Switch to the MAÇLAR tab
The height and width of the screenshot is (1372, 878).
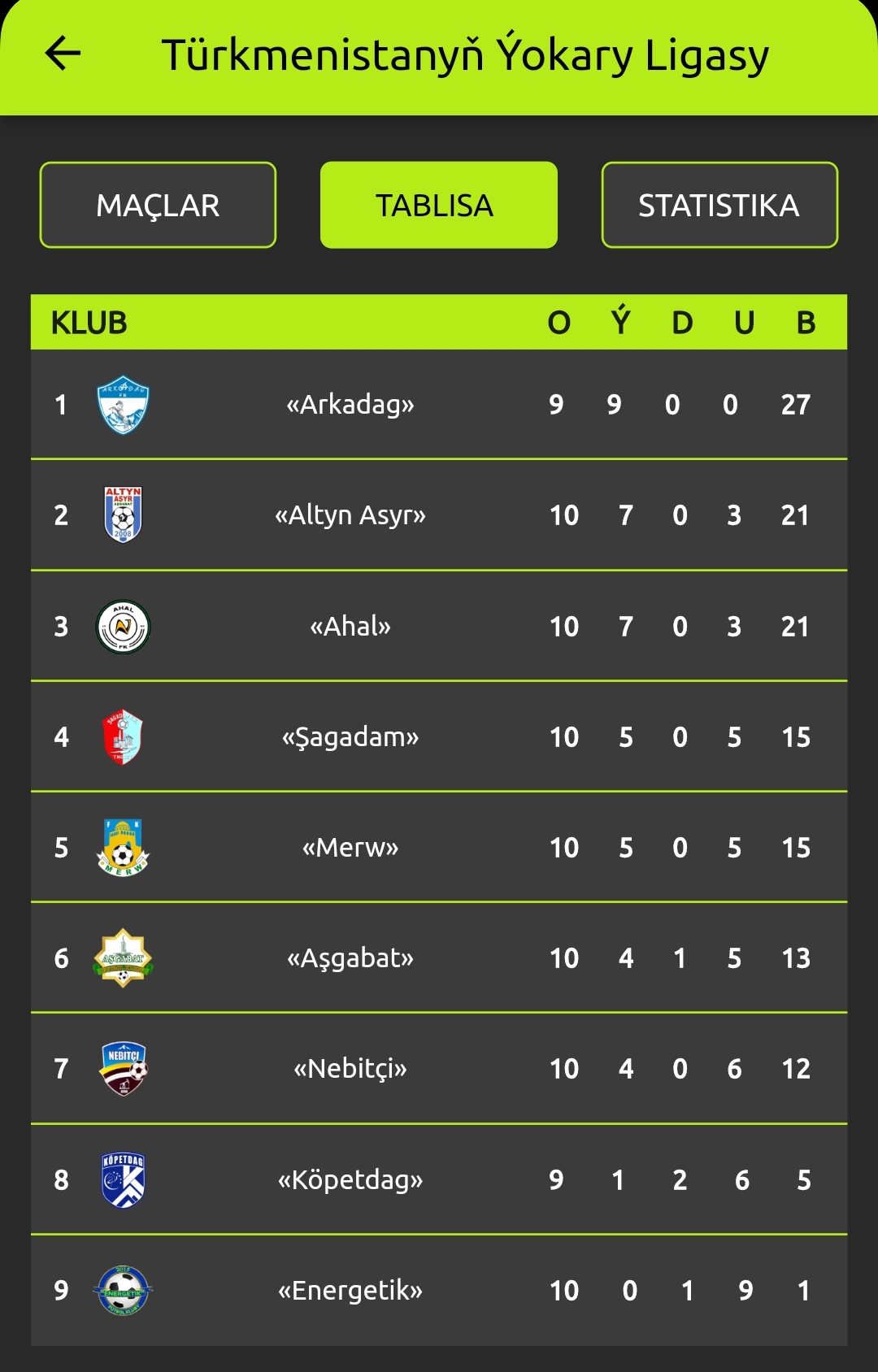click(x=158, y=205)
